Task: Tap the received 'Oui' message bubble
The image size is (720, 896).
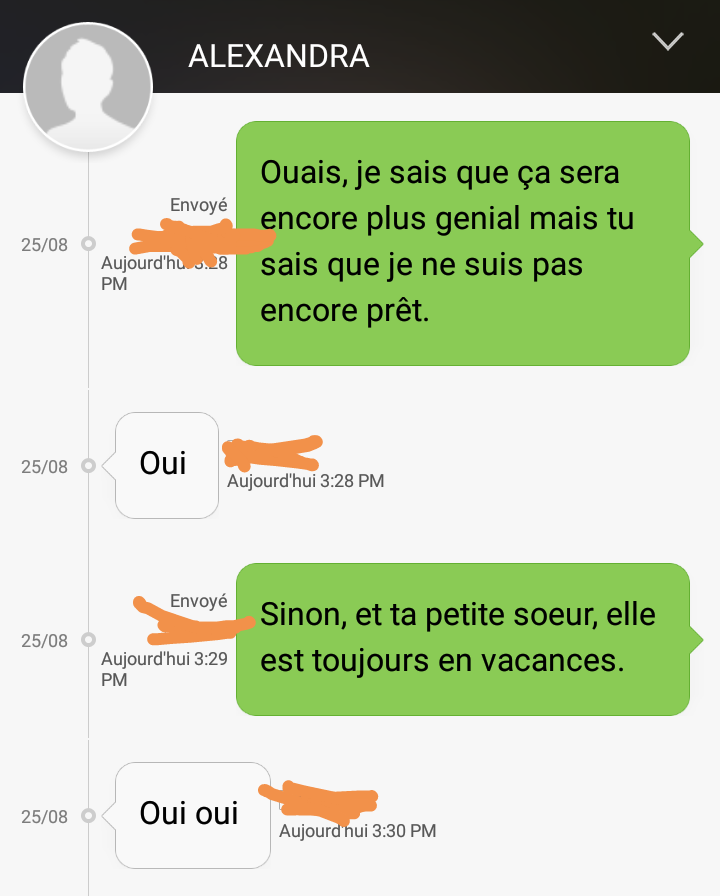Action: click(166, 465)
